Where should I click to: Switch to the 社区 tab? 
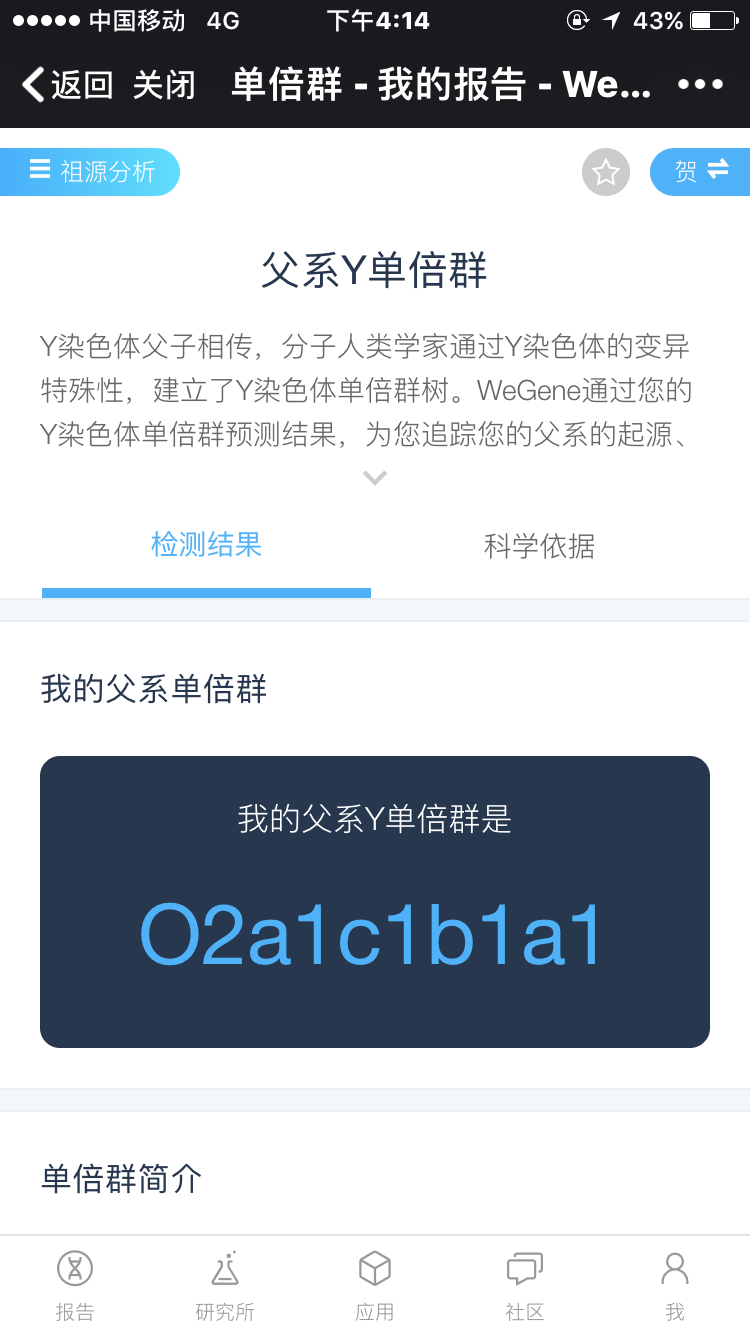(x=525, y=1285)
